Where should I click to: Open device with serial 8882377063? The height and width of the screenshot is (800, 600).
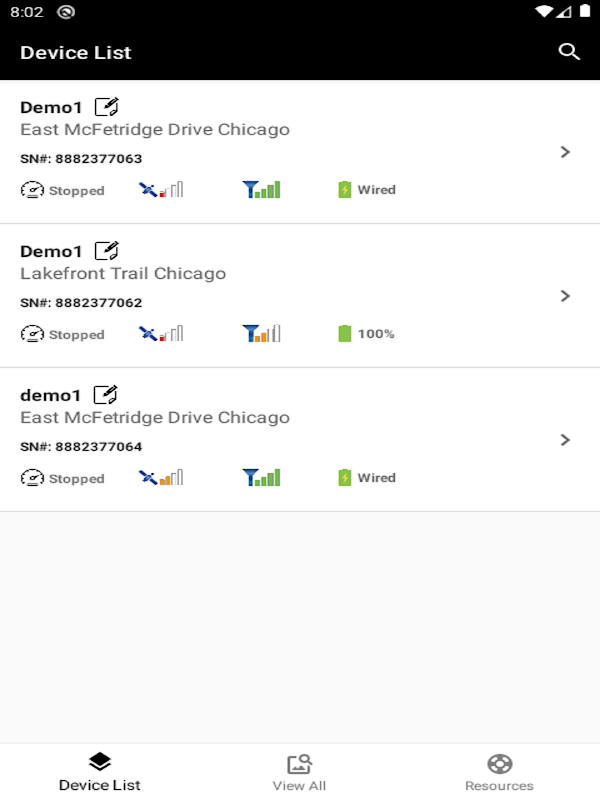(300, 152)
